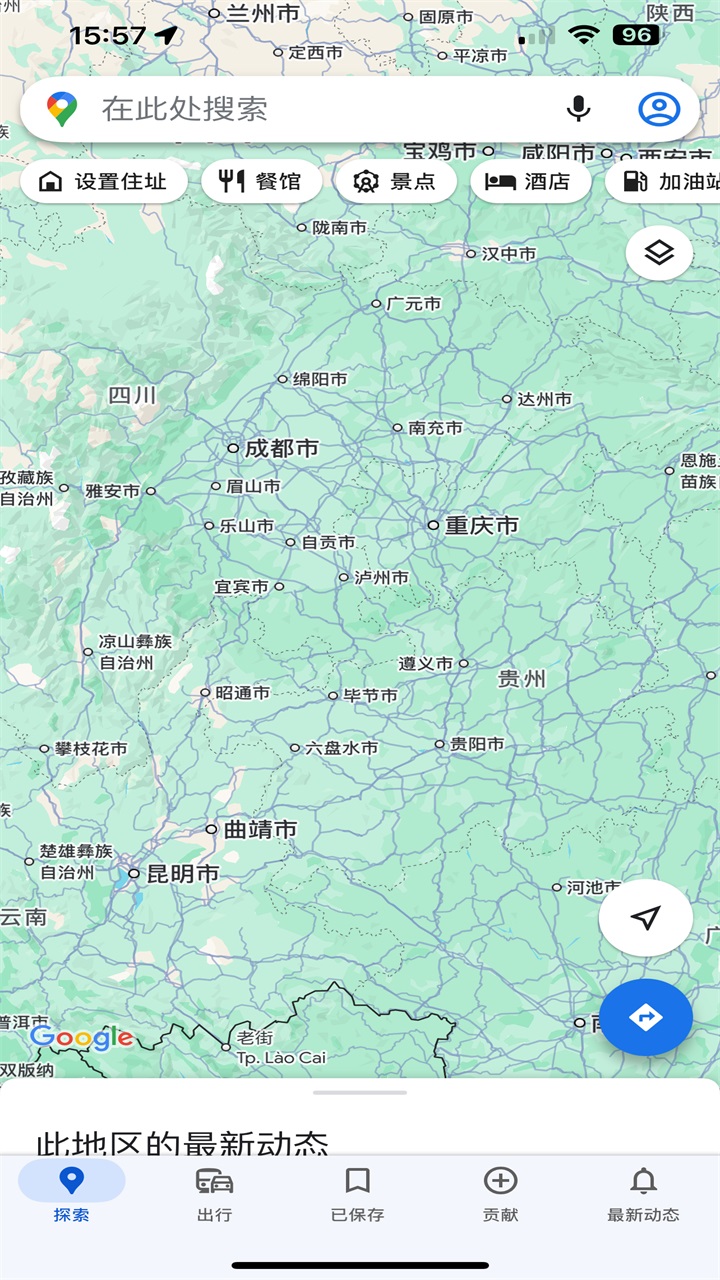Viewport: 720px width, 1280px height.
Task: Filter the map by 餐馆
Action: [261, 182]
